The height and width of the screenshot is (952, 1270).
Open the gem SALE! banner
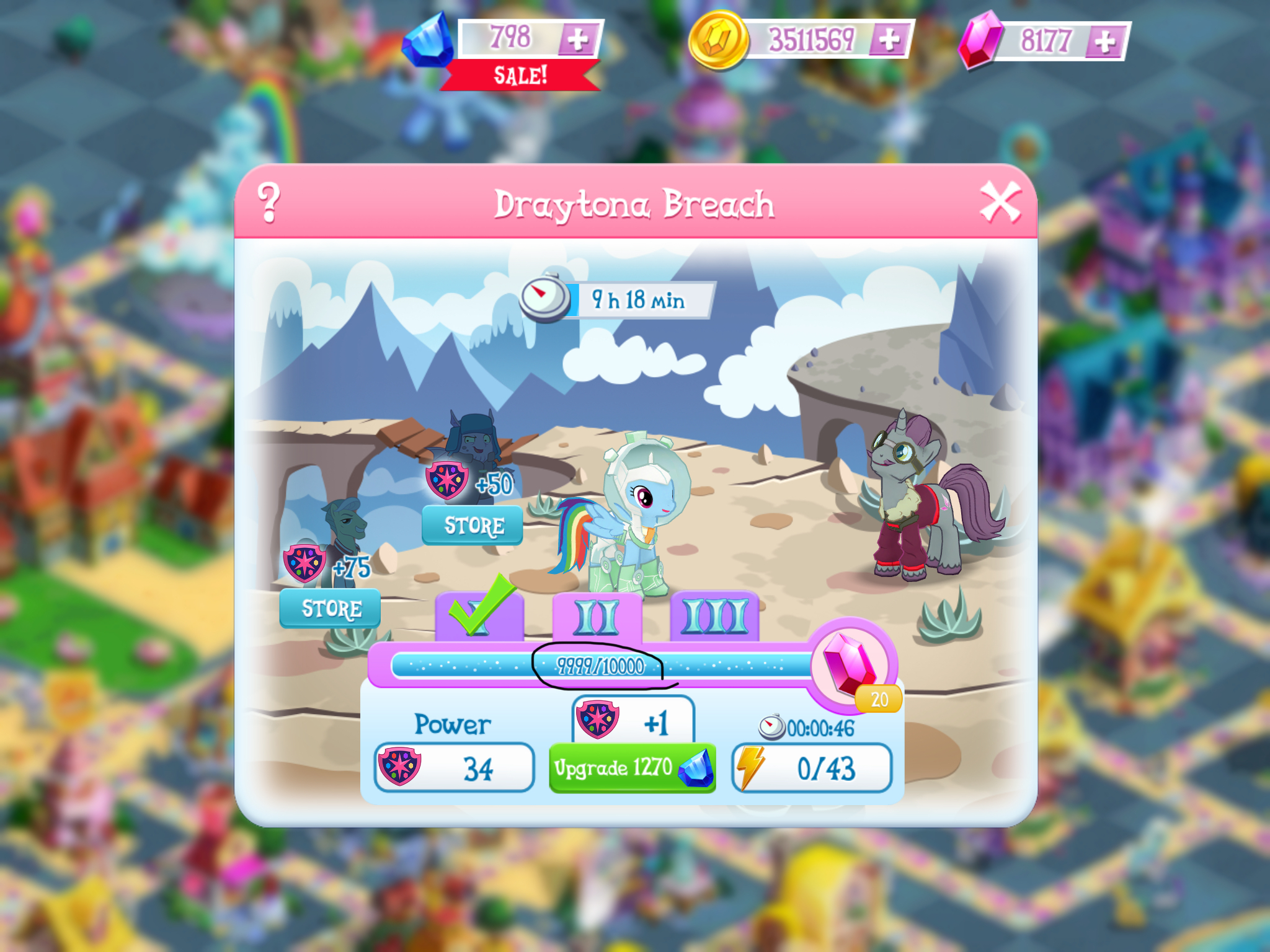click(x=520, y=76)
